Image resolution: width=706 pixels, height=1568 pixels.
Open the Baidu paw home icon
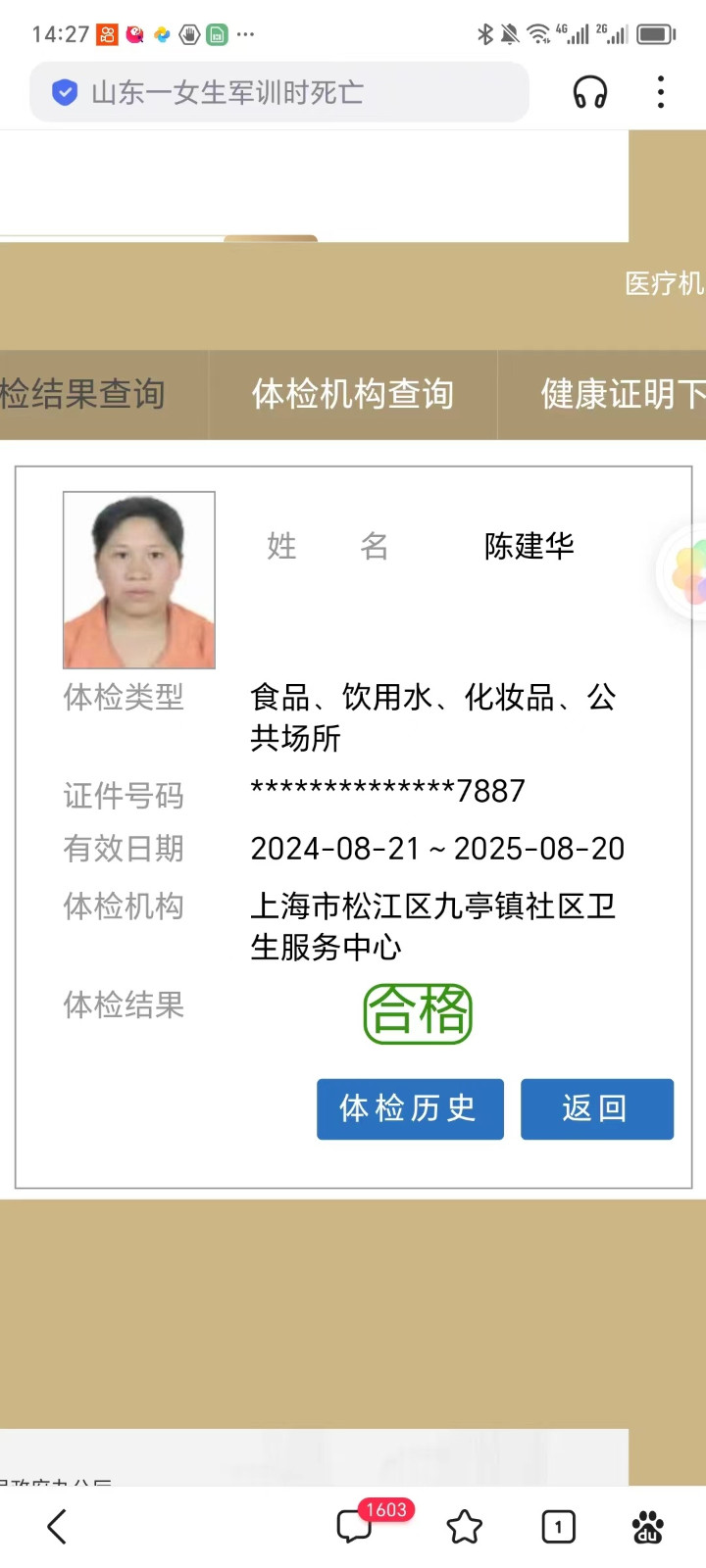pyautogui.click(x=647, y=1526)
